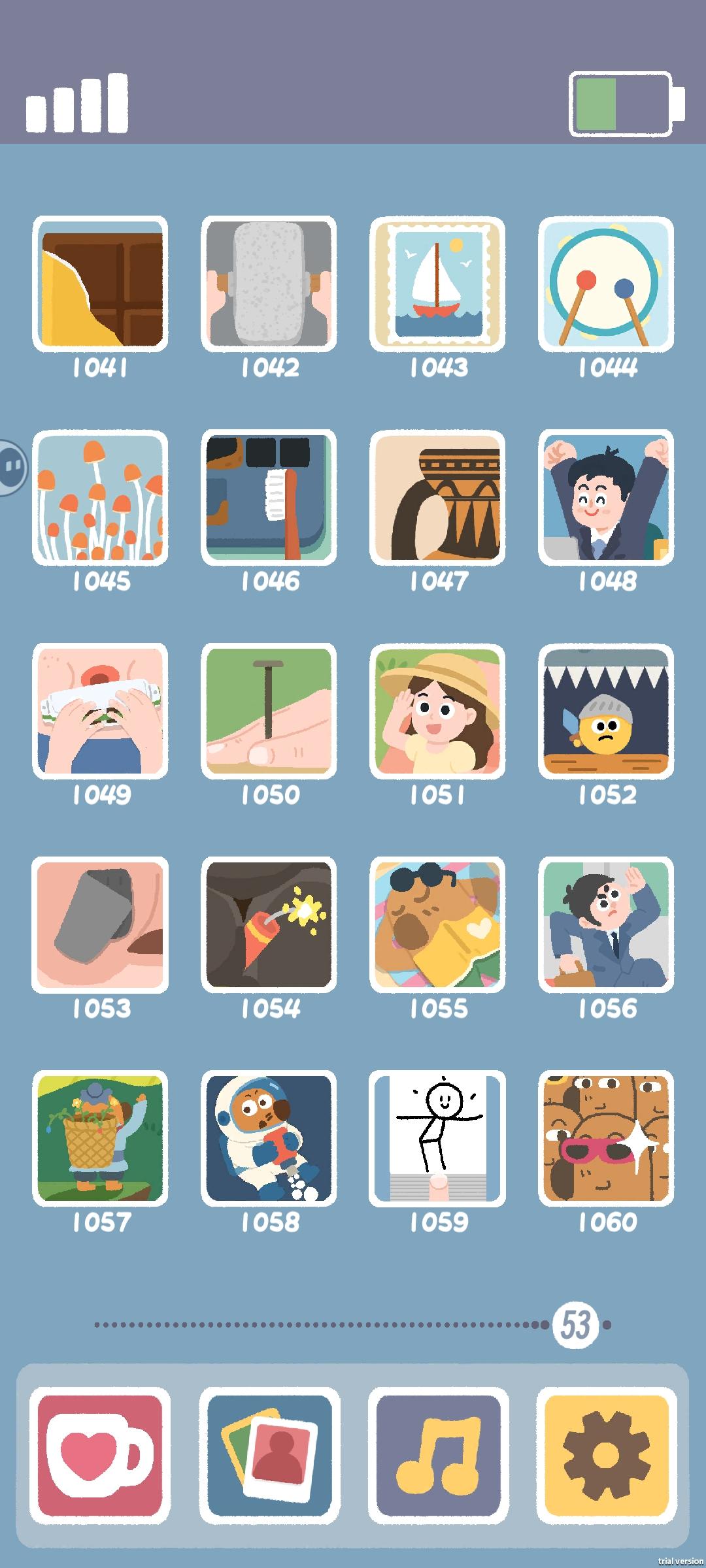Select the drum level 1044
Image resolution: width=706 pixels, height=1568 pixels.
(x=603, y=284)
